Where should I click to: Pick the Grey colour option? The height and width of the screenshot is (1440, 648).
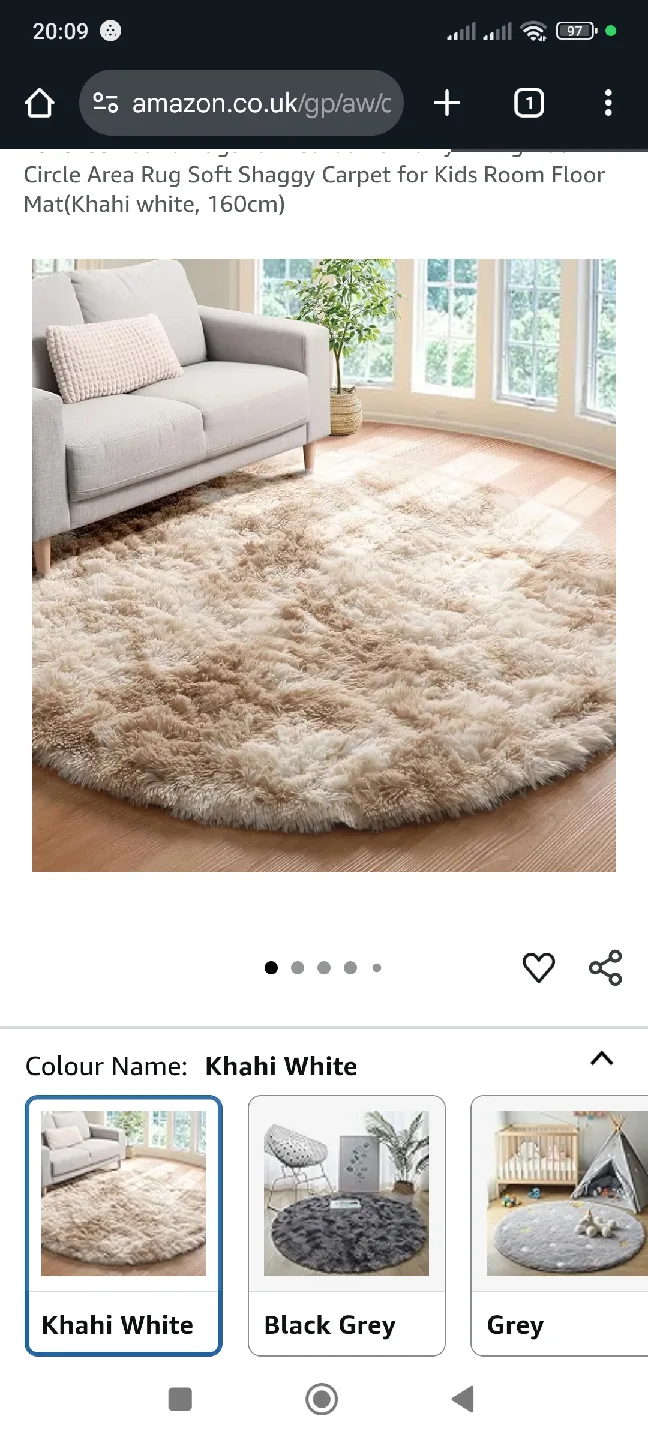click(560, 1225)
